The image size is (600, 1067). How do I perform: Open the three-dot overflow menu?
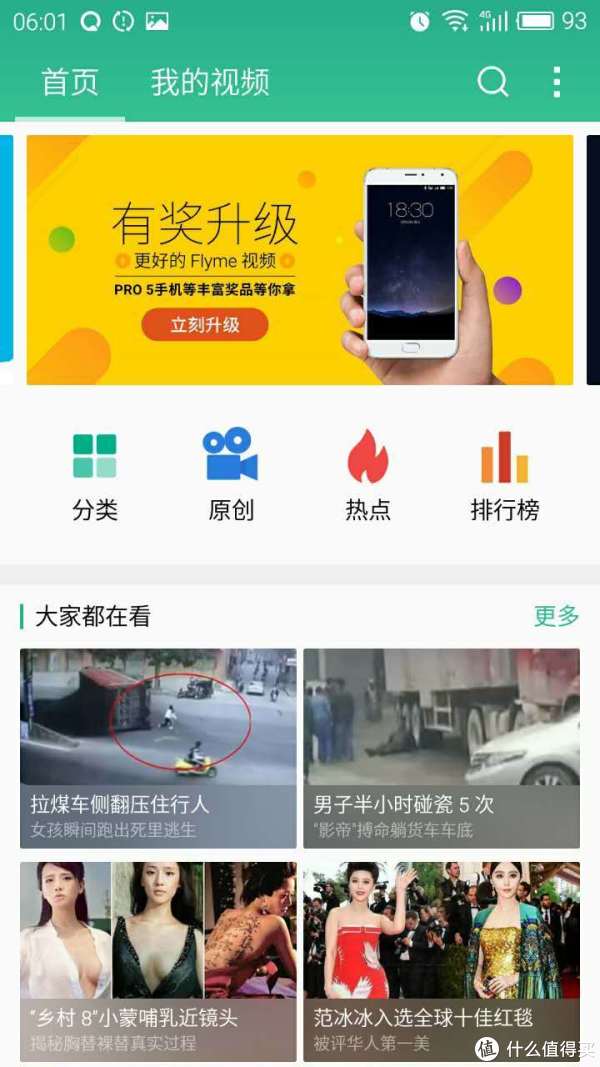tap(557, 82)
